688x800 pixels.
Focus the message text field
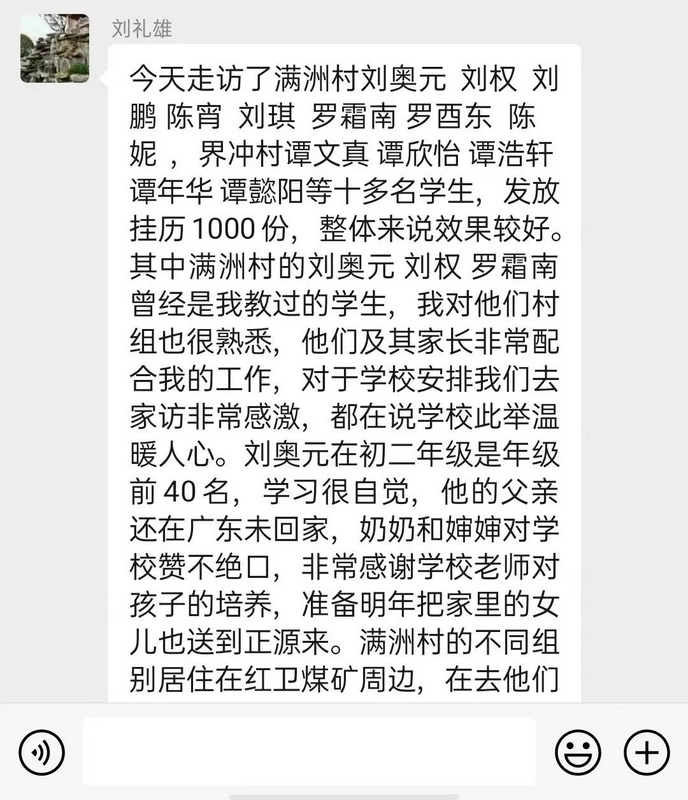[x=309, y=750]
